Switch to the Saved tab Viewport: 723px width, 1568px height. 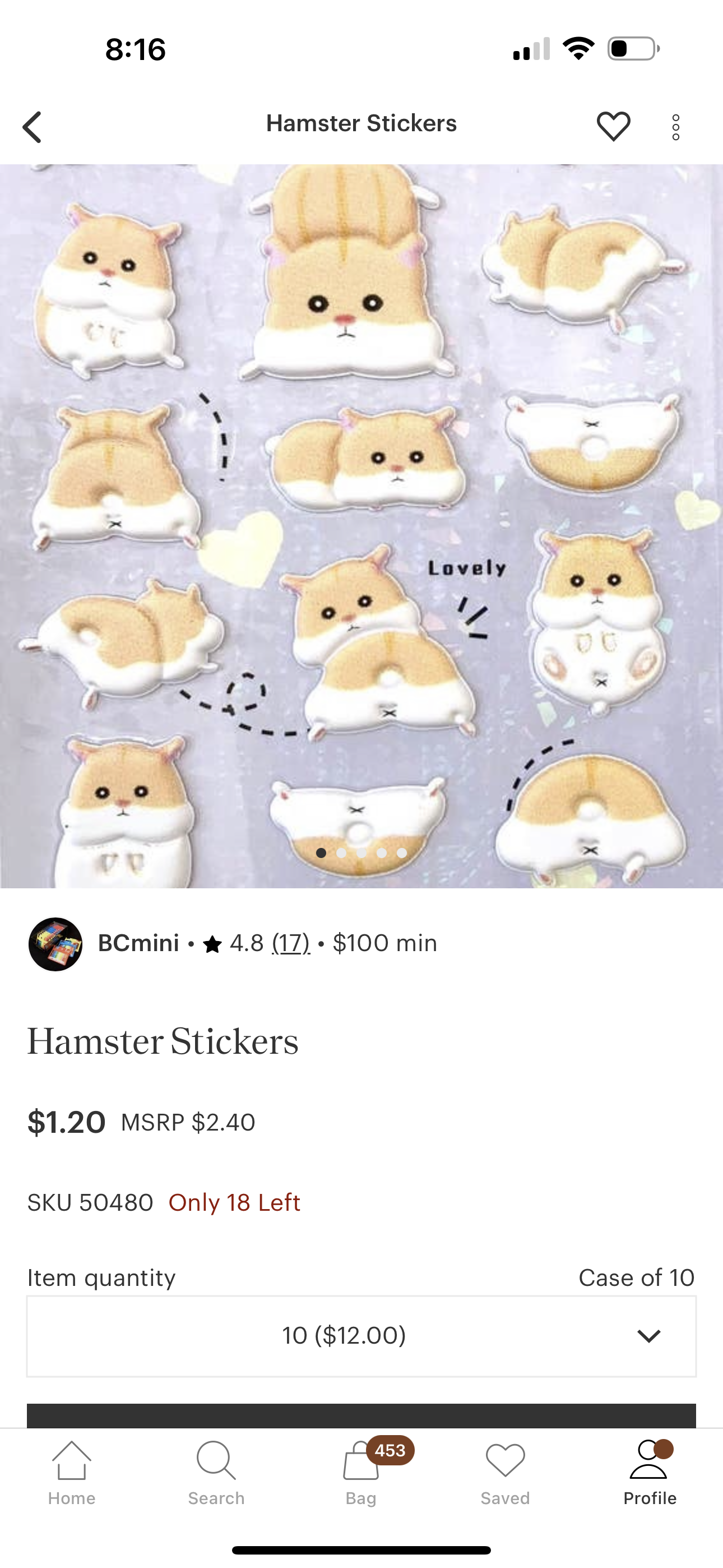(x=505, y=1472)
